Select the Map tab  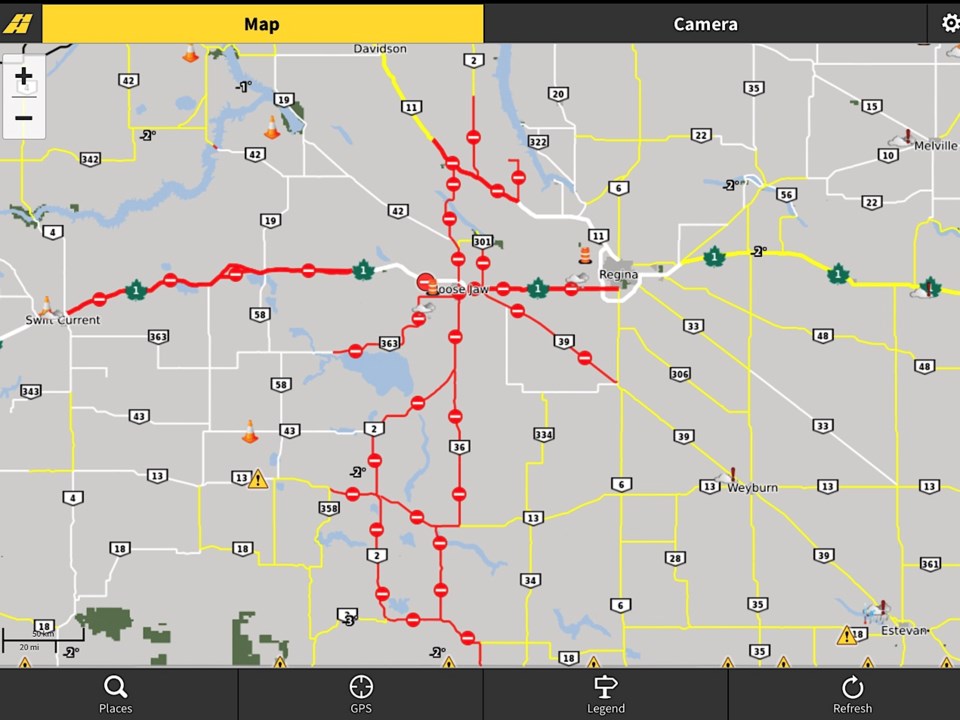[x=262, y=23]
